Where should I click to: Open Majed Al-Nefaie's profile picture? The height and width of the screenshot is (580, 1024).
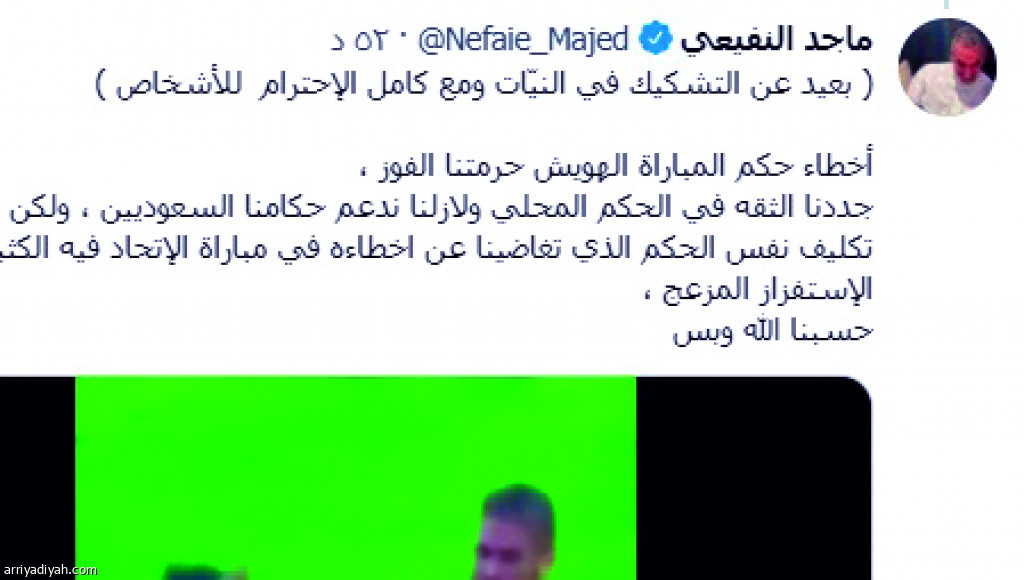947,67
